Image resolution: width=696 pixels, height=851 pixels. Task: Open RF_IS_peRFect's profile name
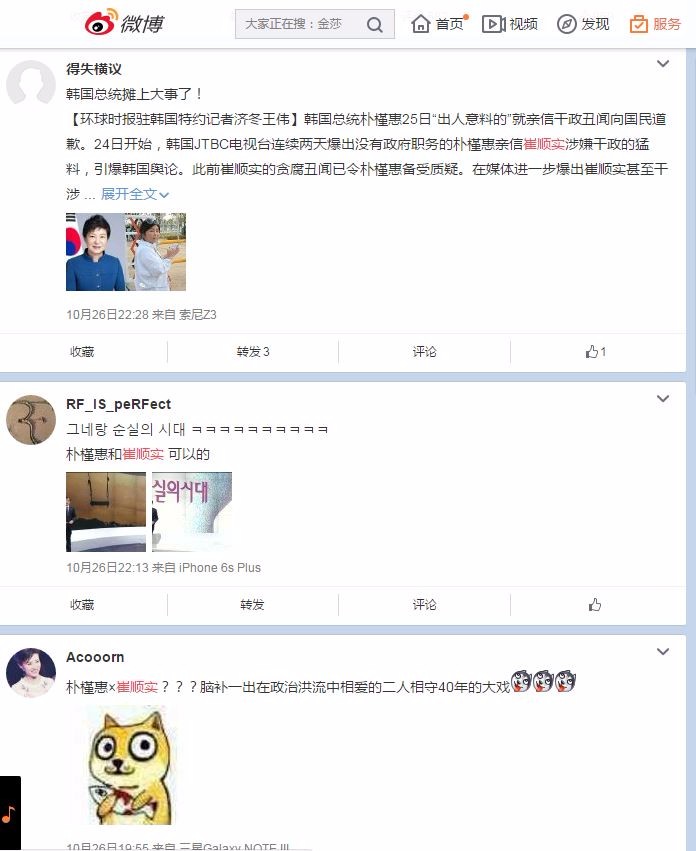pos(118,404)
